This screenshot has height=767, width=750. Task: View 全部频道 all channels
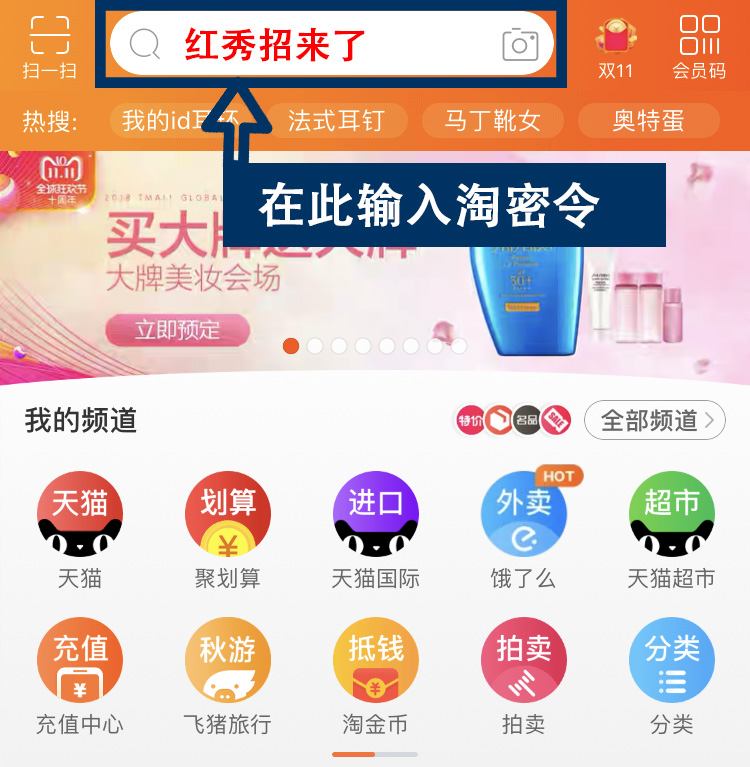(x=655, y=421)
